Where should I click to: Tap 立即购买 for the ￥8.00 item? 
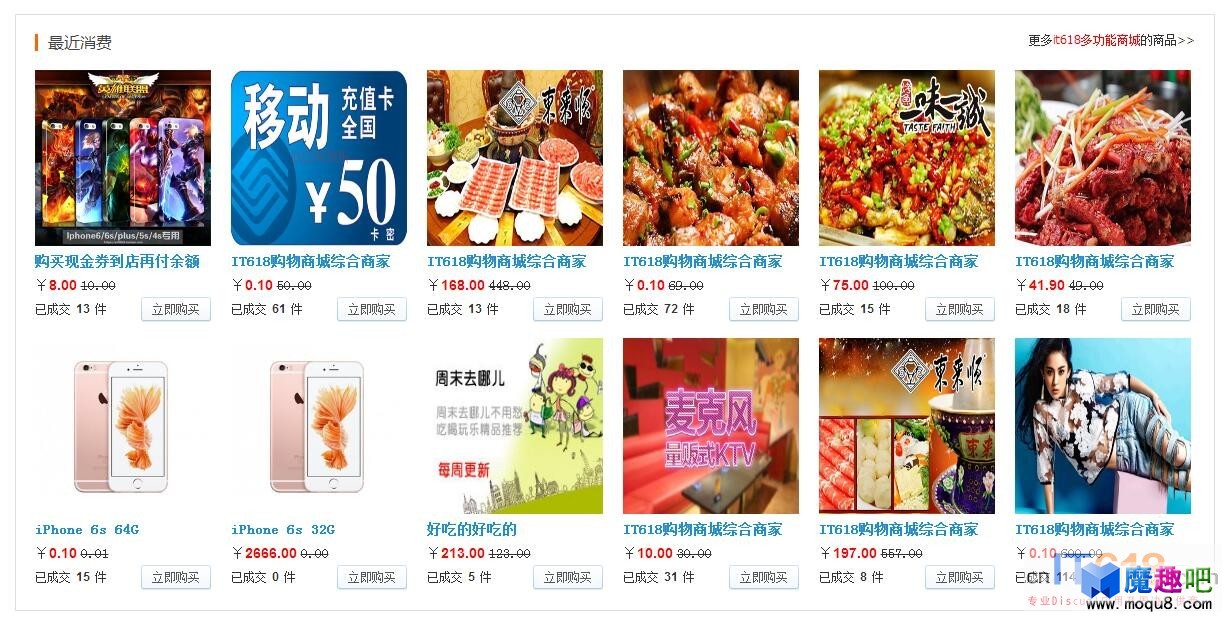[x=175, y=309]
